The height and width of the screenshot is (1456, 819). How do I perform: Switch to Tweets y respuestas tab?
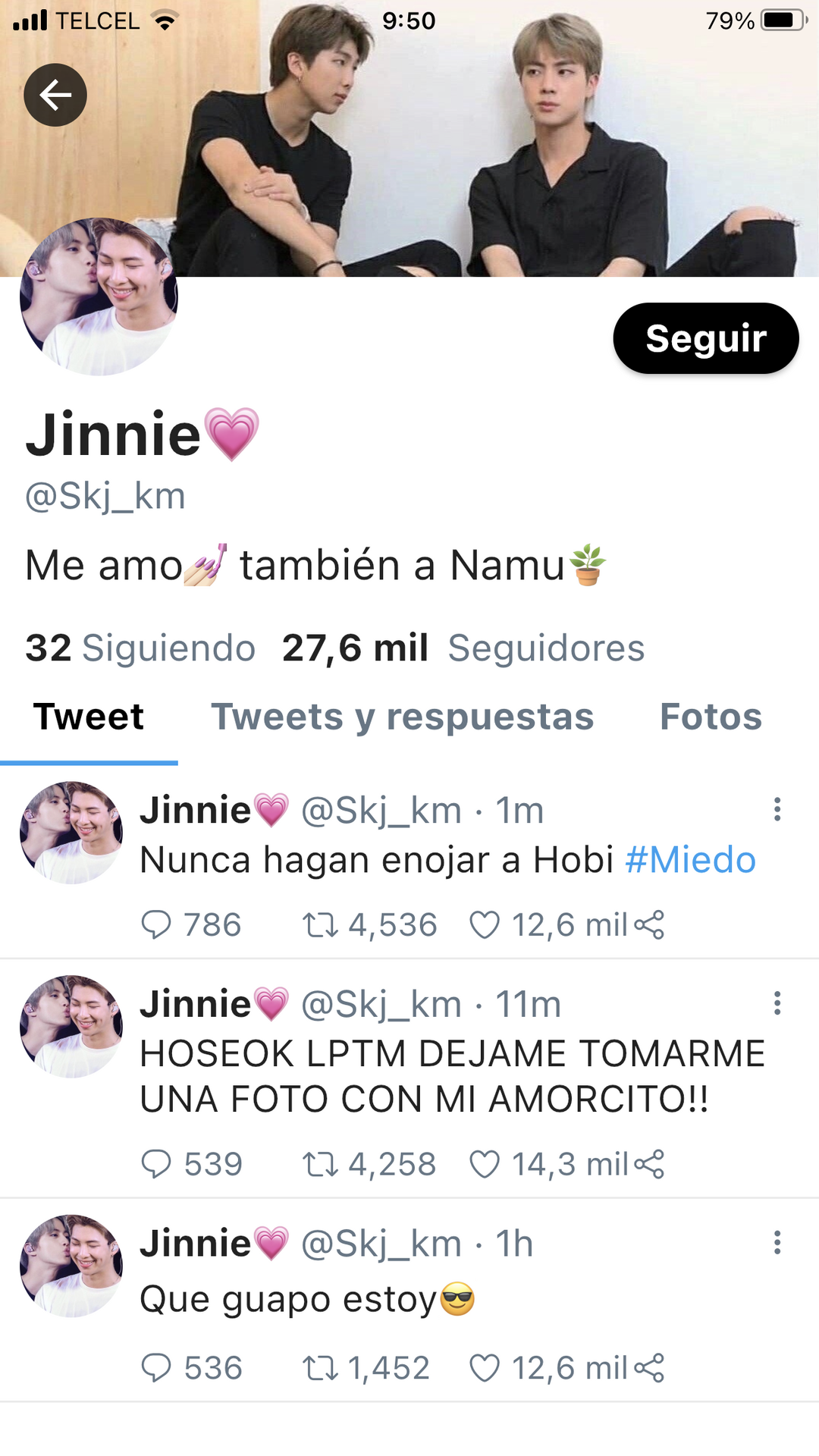(x=402, y=717)
